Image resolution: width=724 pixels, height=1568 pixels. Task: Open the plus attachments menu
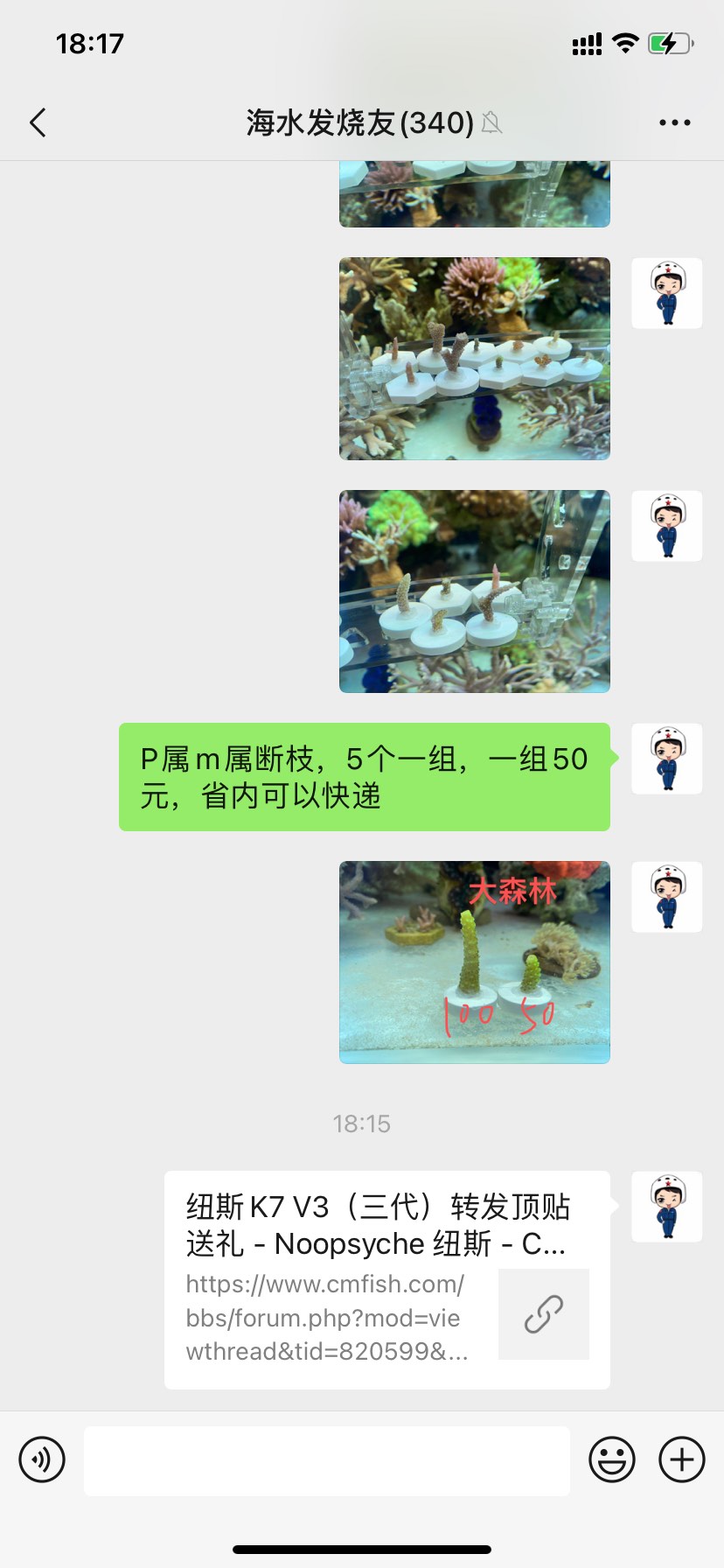[681, 1459]
